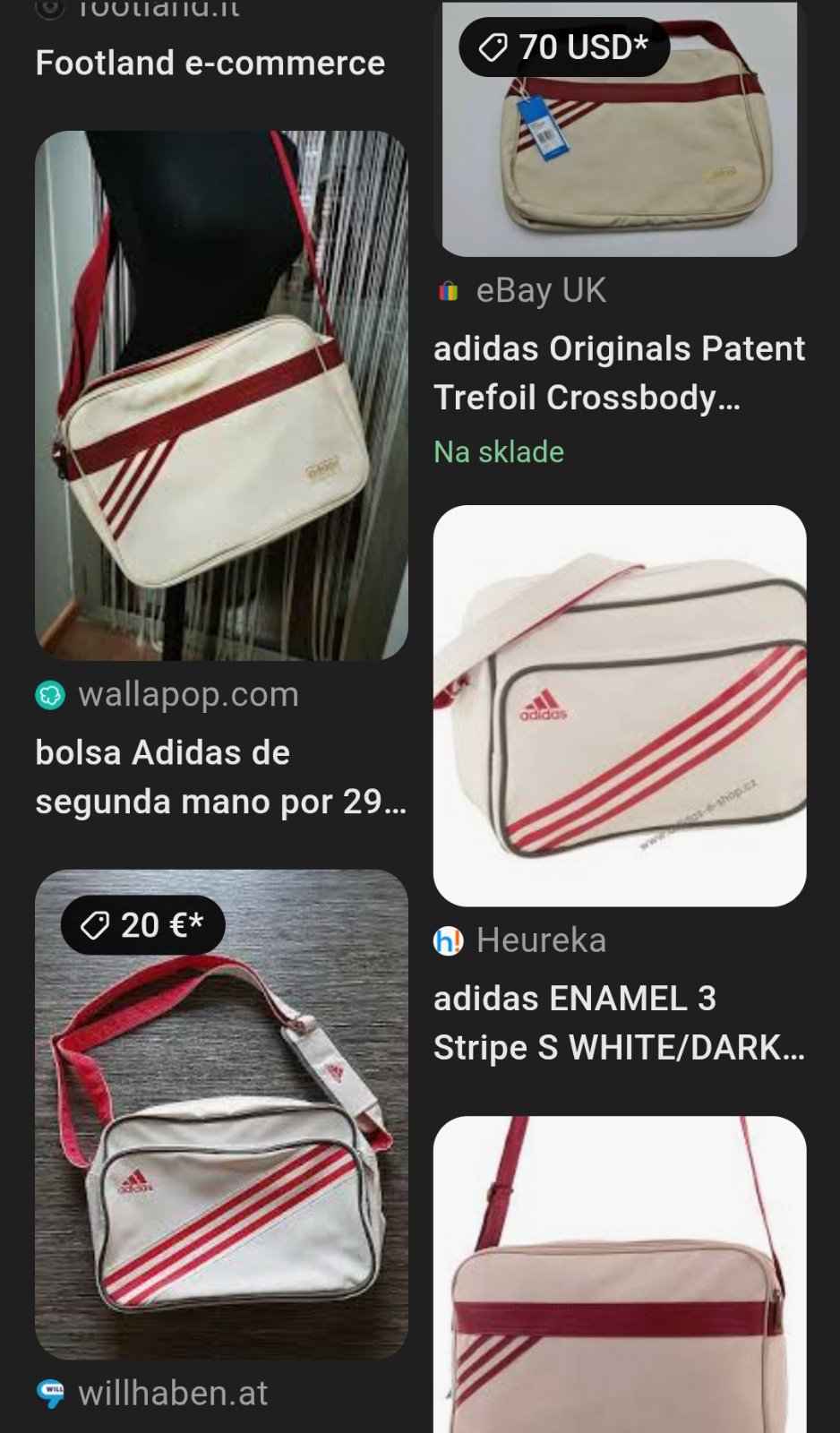Open the wallapop.com bolsa Adidas result
Image resolution: width=840 pixels, height=1433 pixels.
(221, 396)
